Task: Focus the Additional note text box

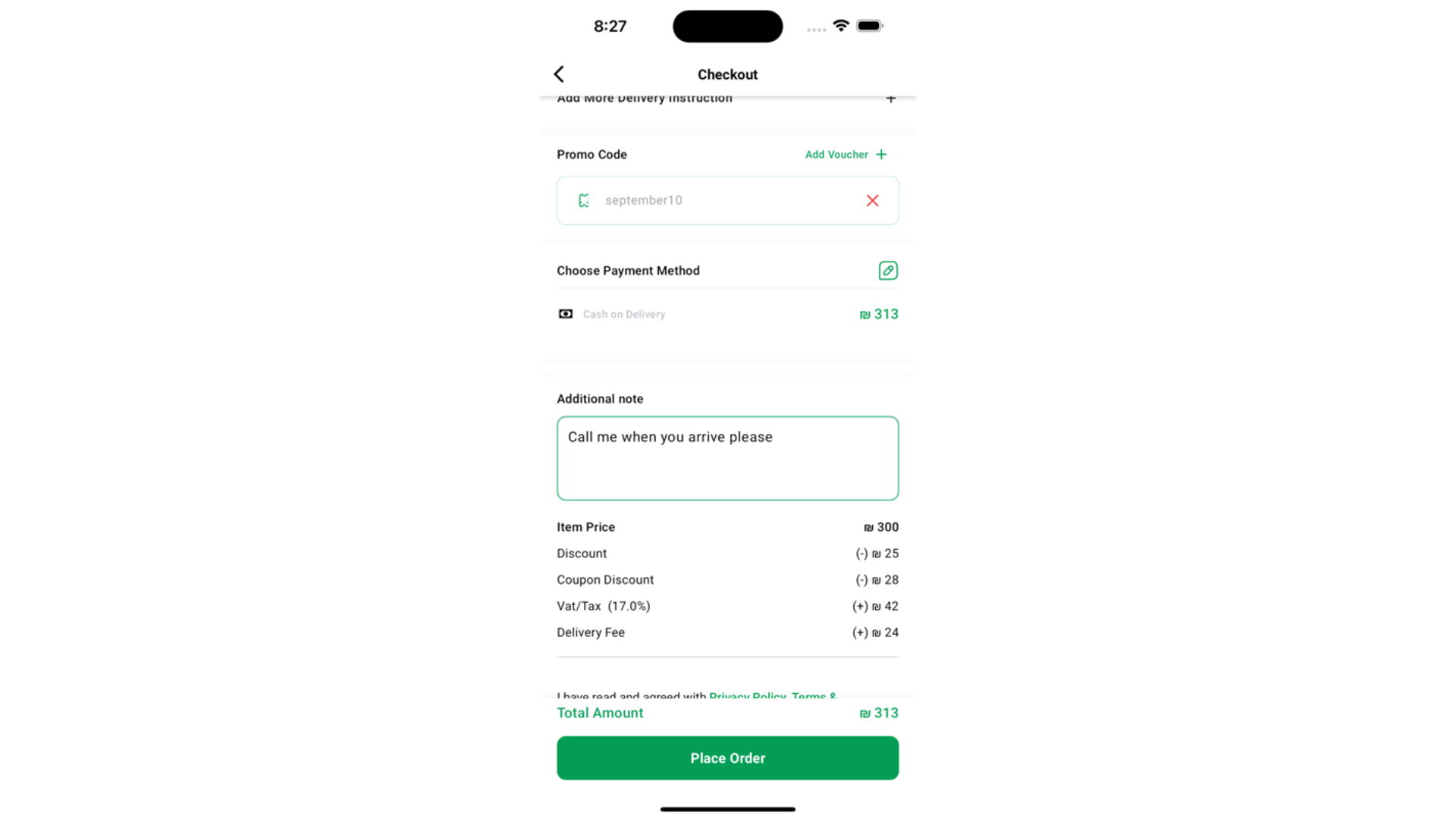Action: click(x=727, y=458)
